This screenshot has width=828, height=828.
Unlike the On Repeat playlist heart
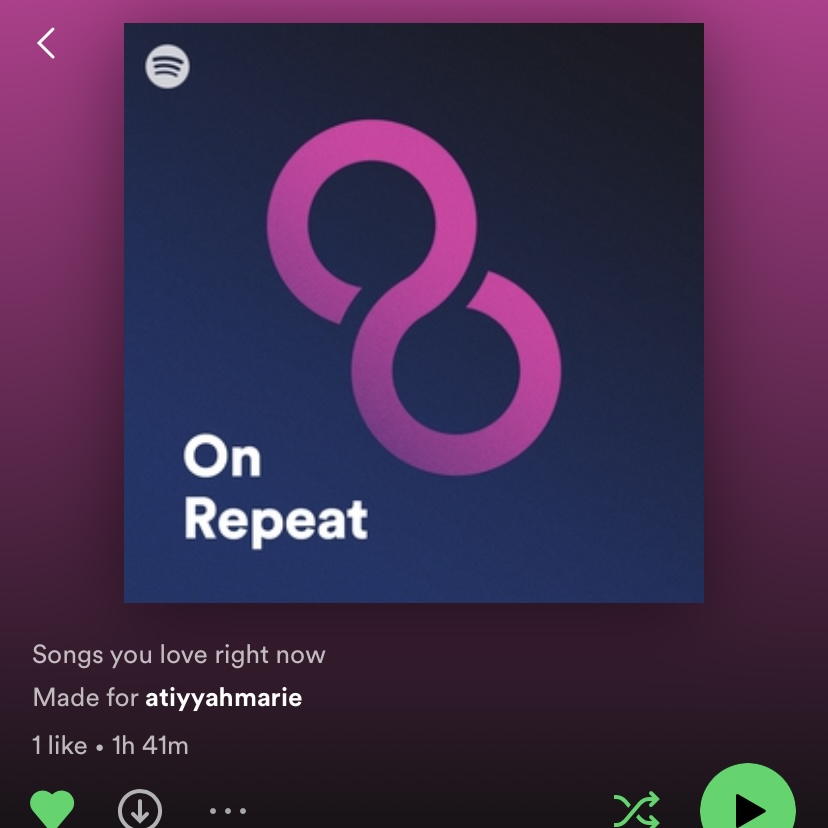click(51, 808)
